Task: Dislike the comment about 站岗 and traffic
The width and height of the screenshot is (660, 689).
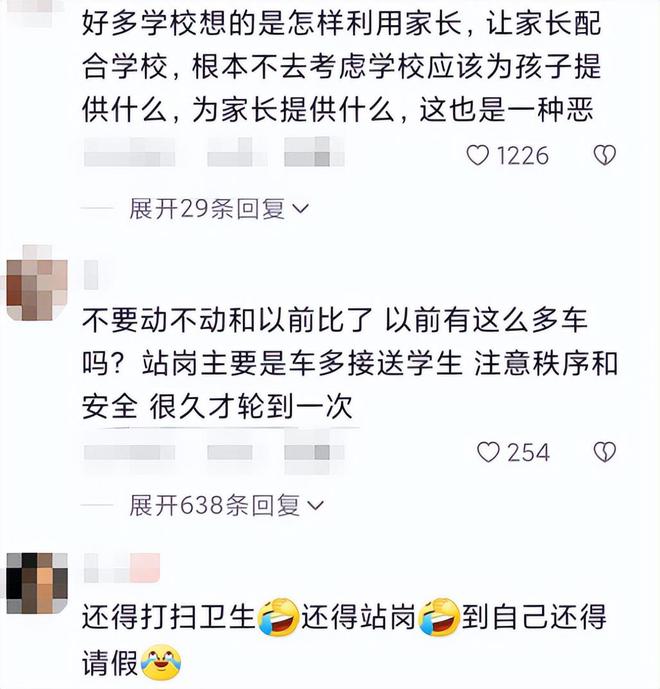Action: [604, 453]
